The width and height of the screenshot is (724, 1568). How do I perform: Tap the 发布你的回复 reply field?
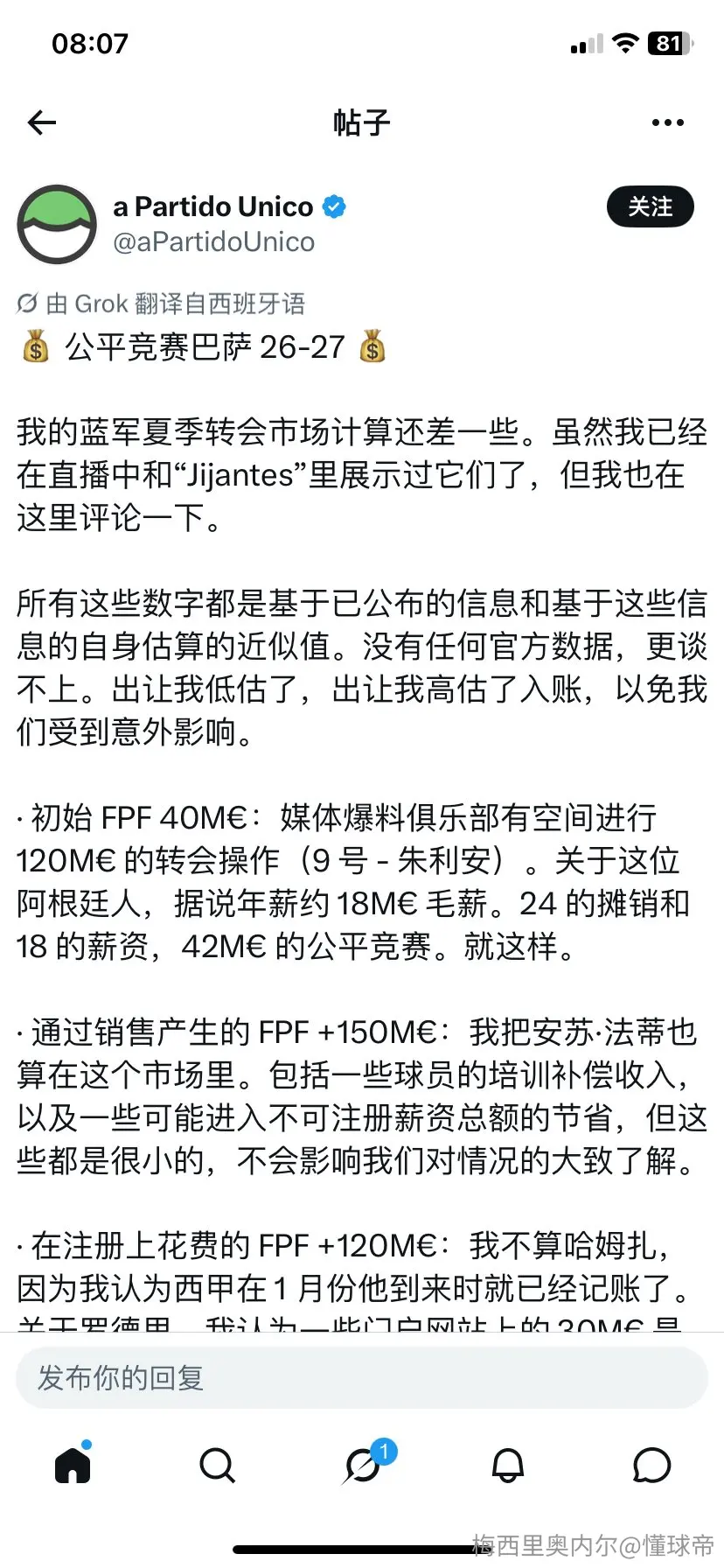362,1378
